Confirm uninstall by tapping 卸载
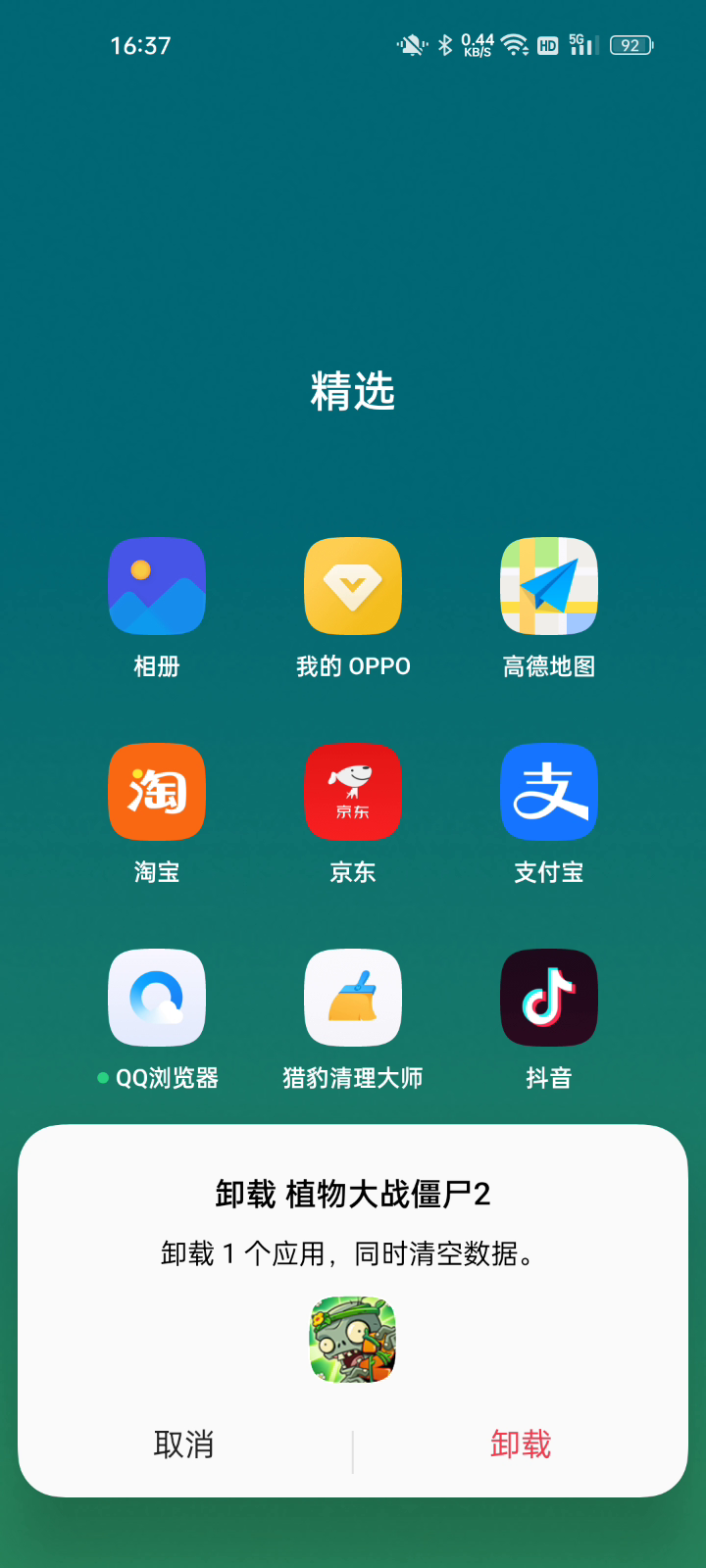 [521, 1444]
